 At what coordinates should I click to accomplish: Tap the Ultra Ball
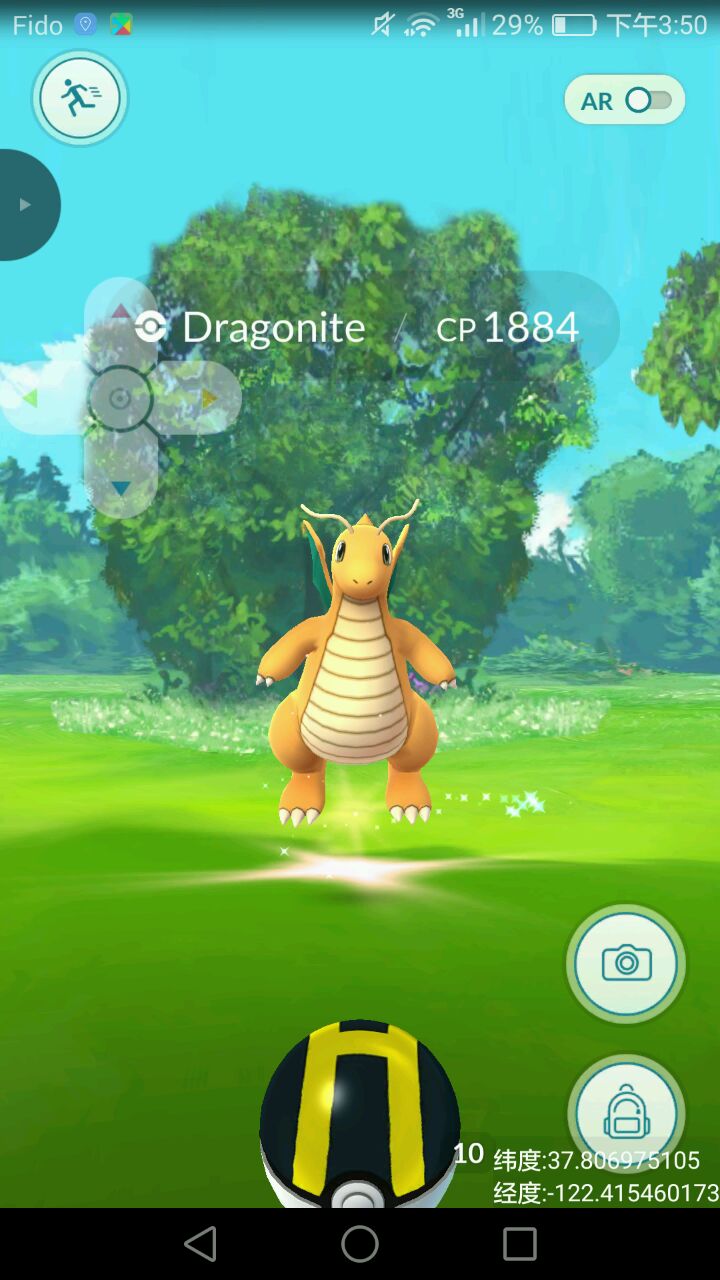pos(359,1115)
